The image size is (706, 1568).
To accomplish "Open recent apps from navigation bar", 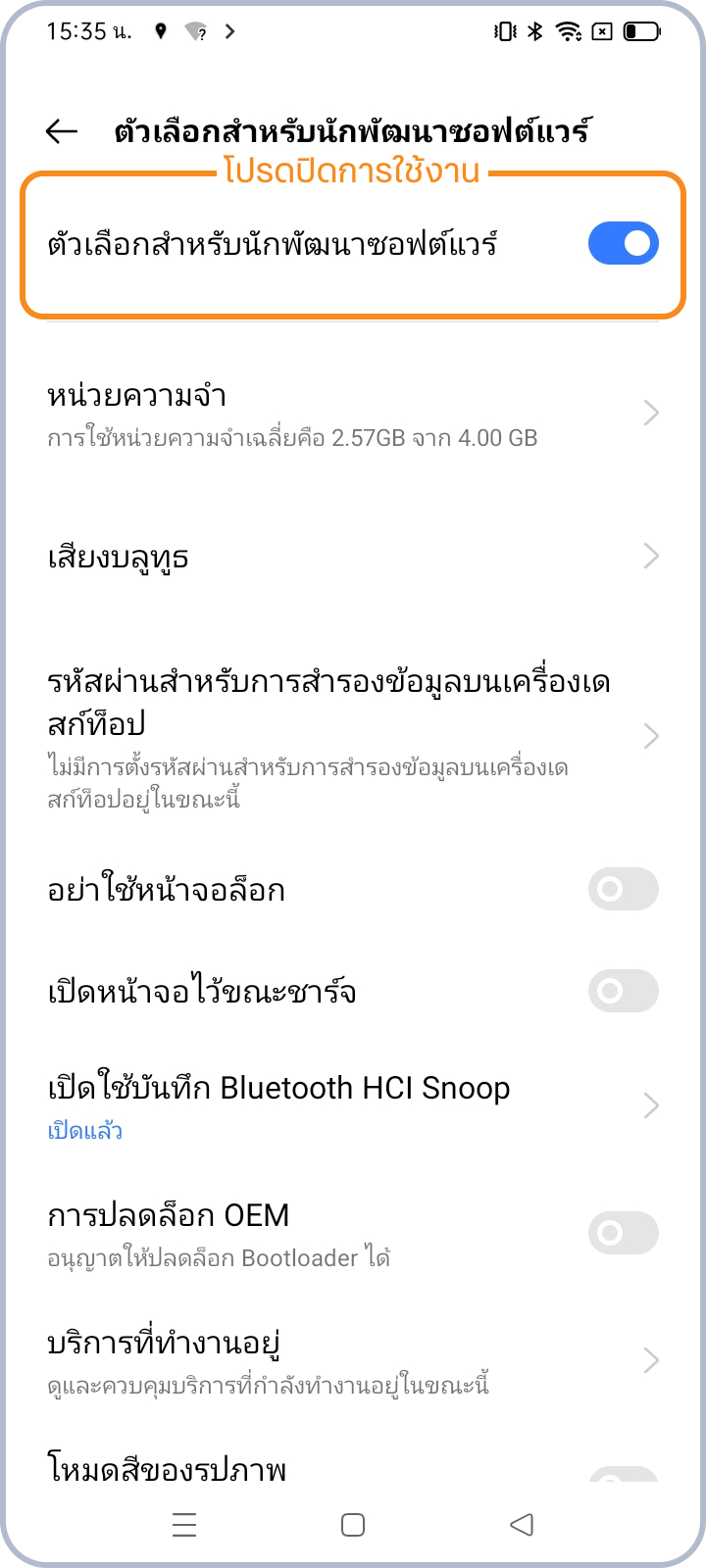I will pyautogui.click(x=184, y=1524).
